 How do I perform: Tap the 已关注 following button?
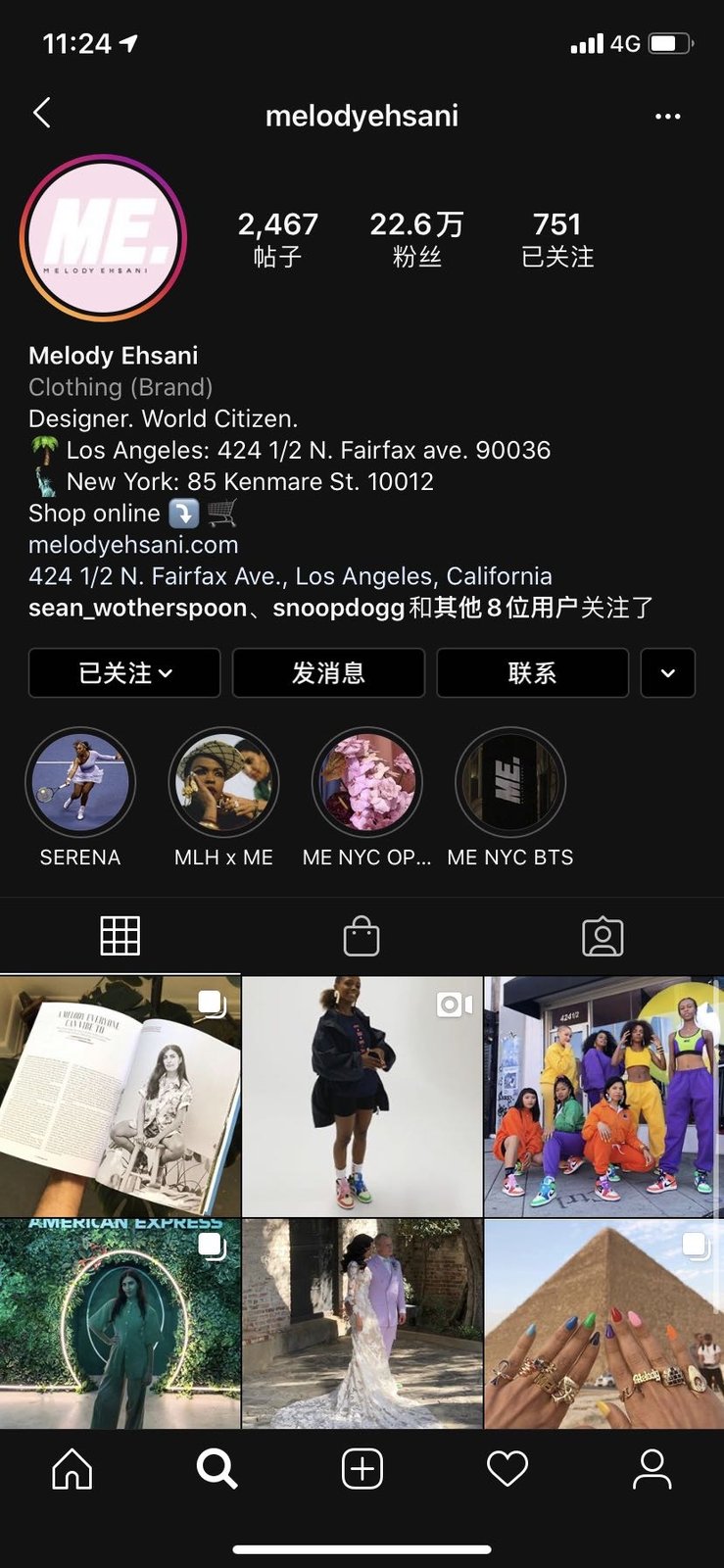click(x=124, y=673)
